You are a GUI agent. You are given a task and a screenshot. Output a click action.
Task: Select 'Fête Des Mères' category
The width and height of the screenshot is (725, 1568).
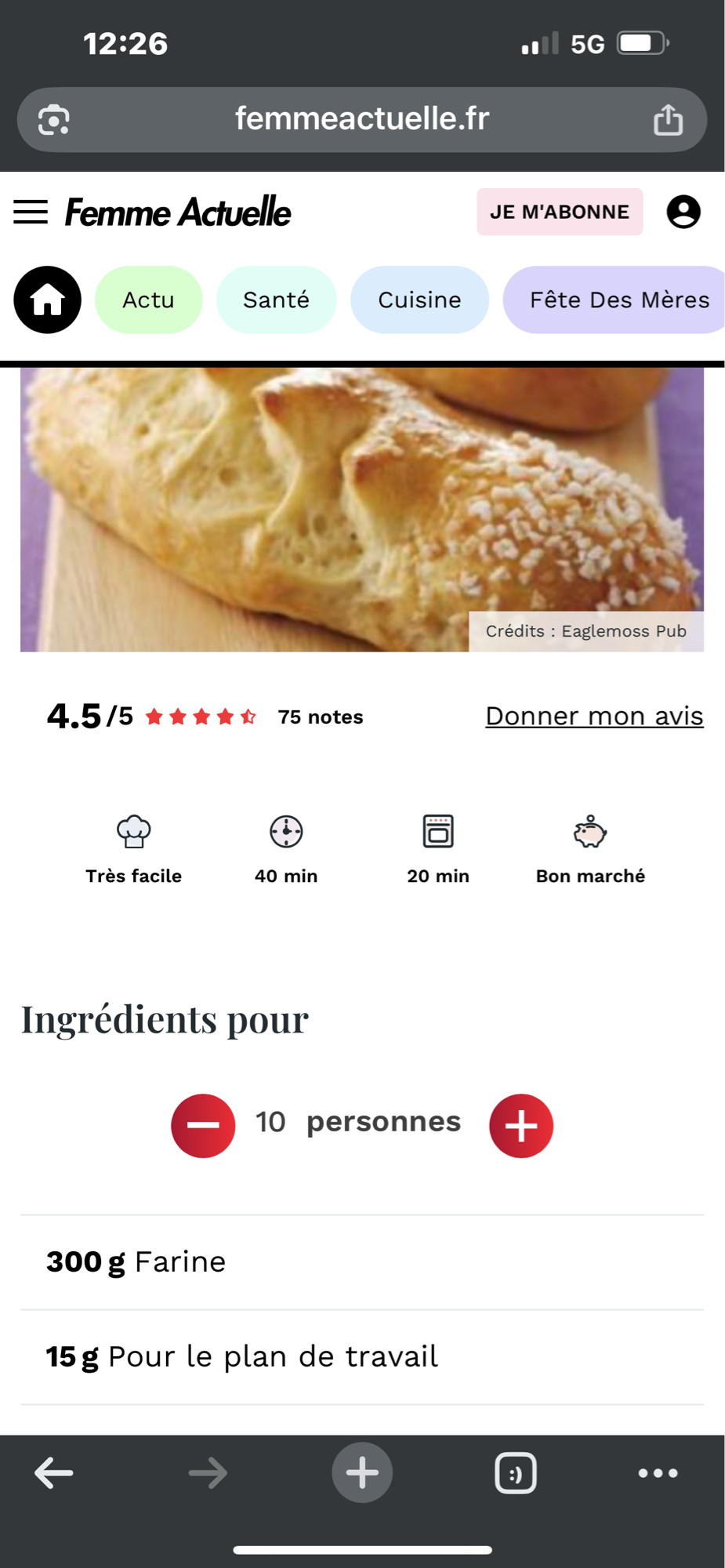coord(619,299)
